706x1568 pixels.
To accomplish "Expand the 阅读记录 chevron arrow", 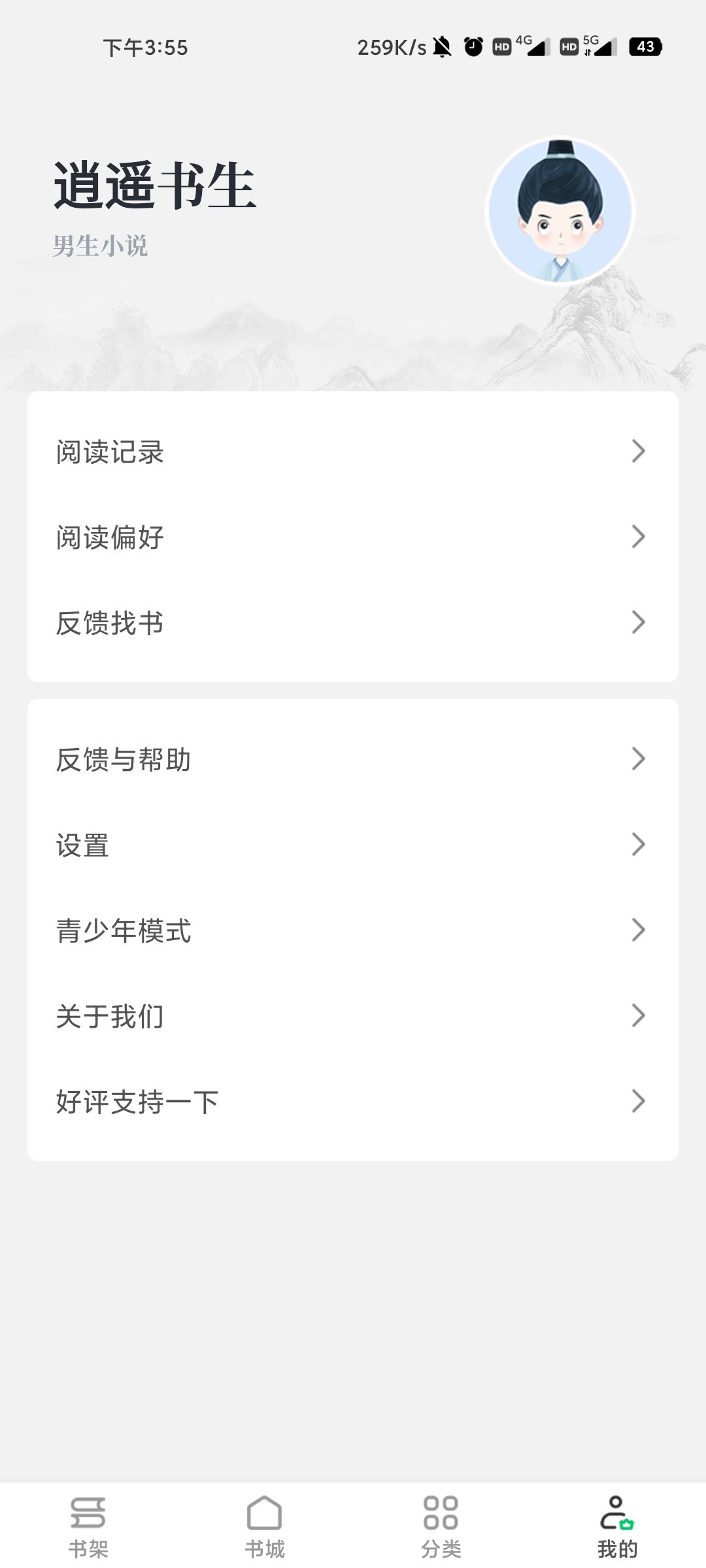I will coord(637,451).
